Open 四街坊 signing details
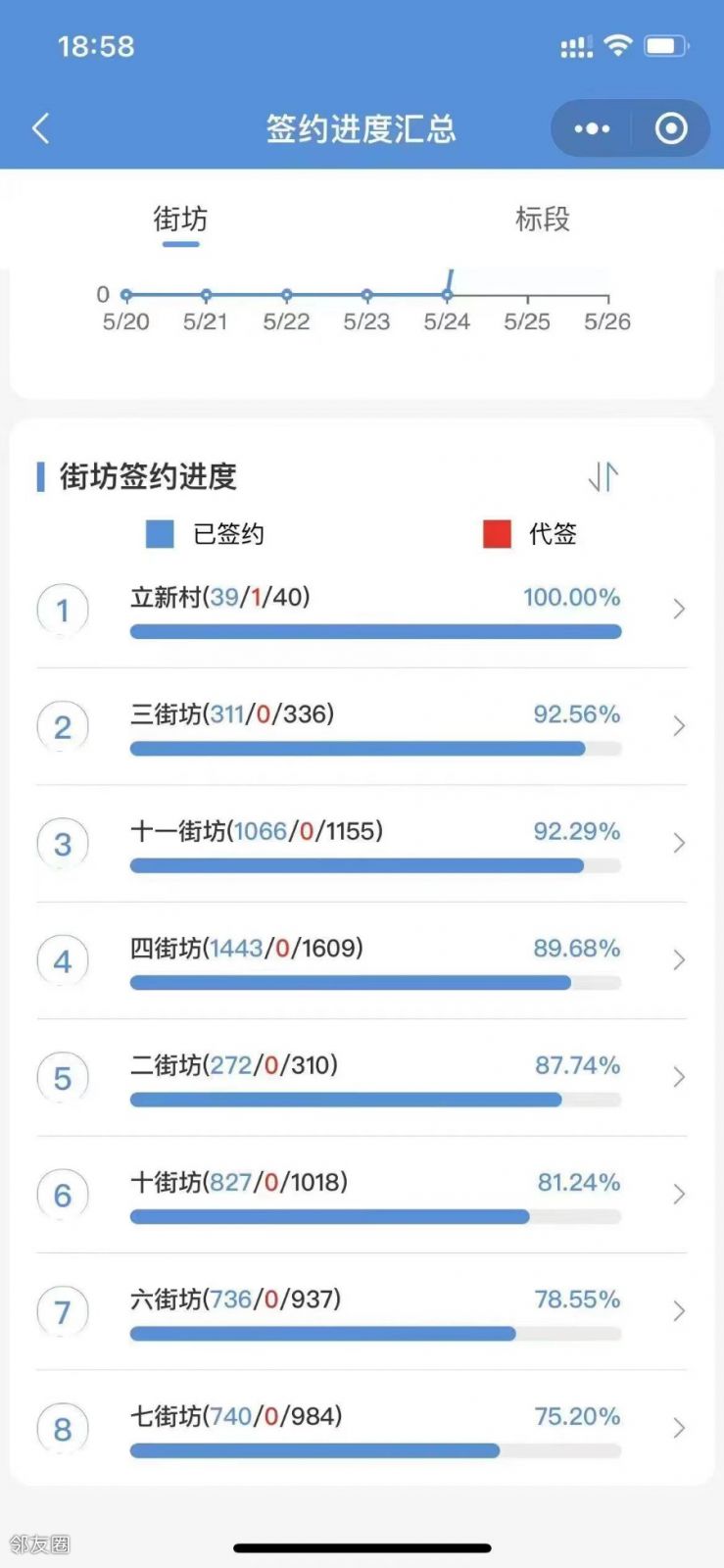This screenshot has width=724, height=1568. (x=362, y=960)
